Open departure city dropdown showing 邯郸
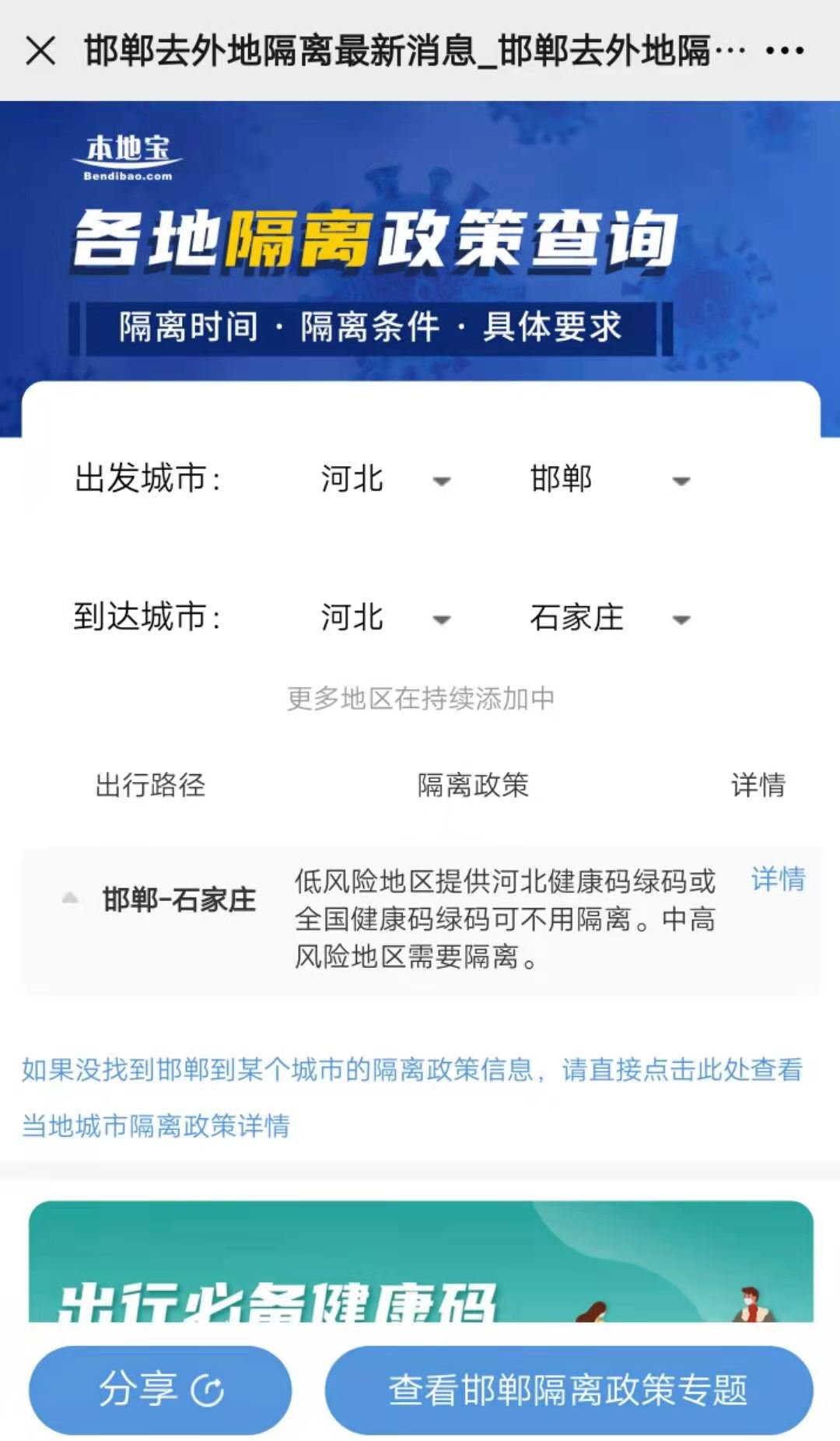This screenshot has width=840, height=1441. tap(609, 479)
